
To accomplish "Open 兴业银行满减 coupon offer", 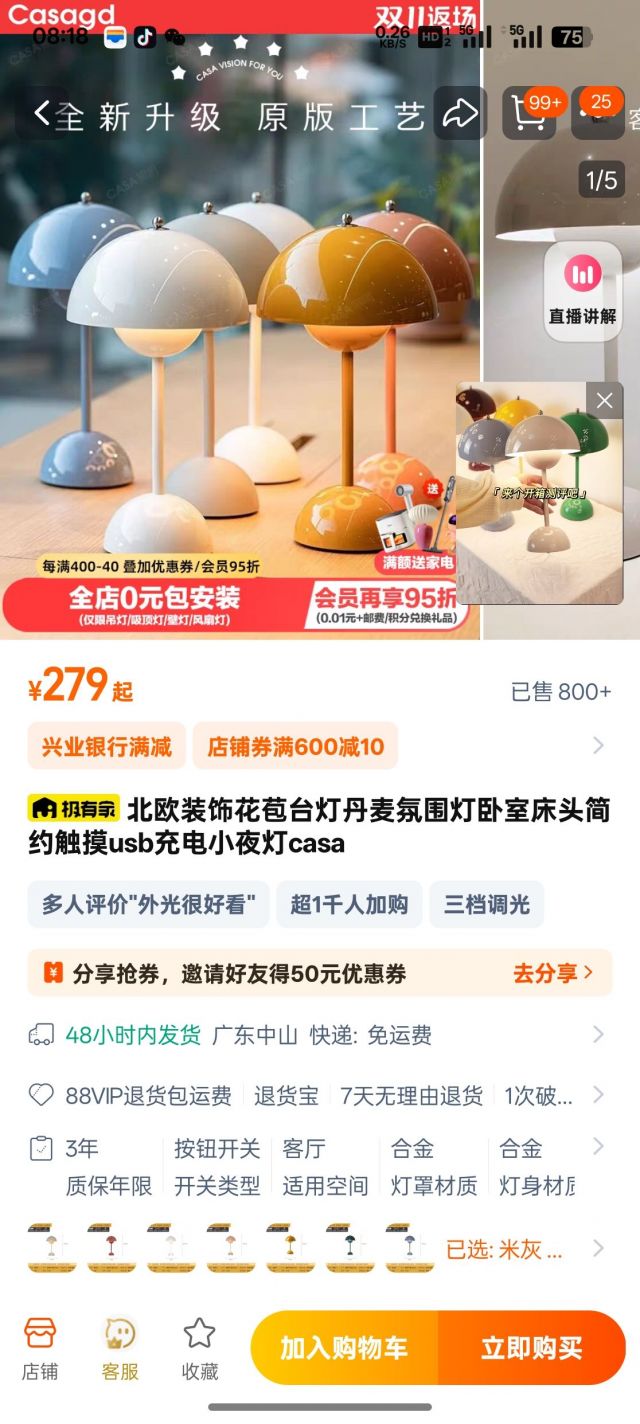I will (106, 746).
